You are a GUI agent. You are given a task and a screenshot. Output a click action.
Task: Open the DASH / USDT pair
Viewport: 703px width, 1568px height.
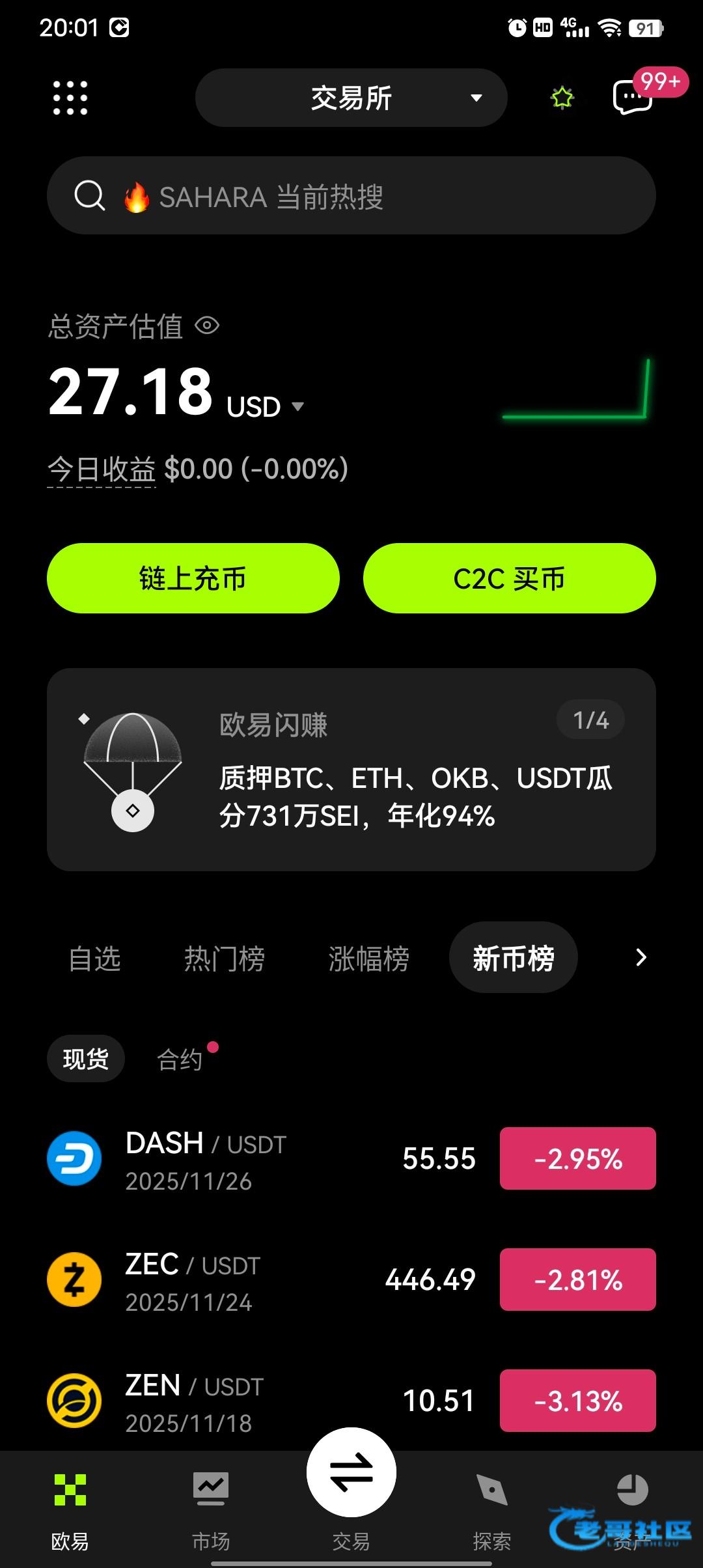pyautogui.click(x=260, y=1159)
